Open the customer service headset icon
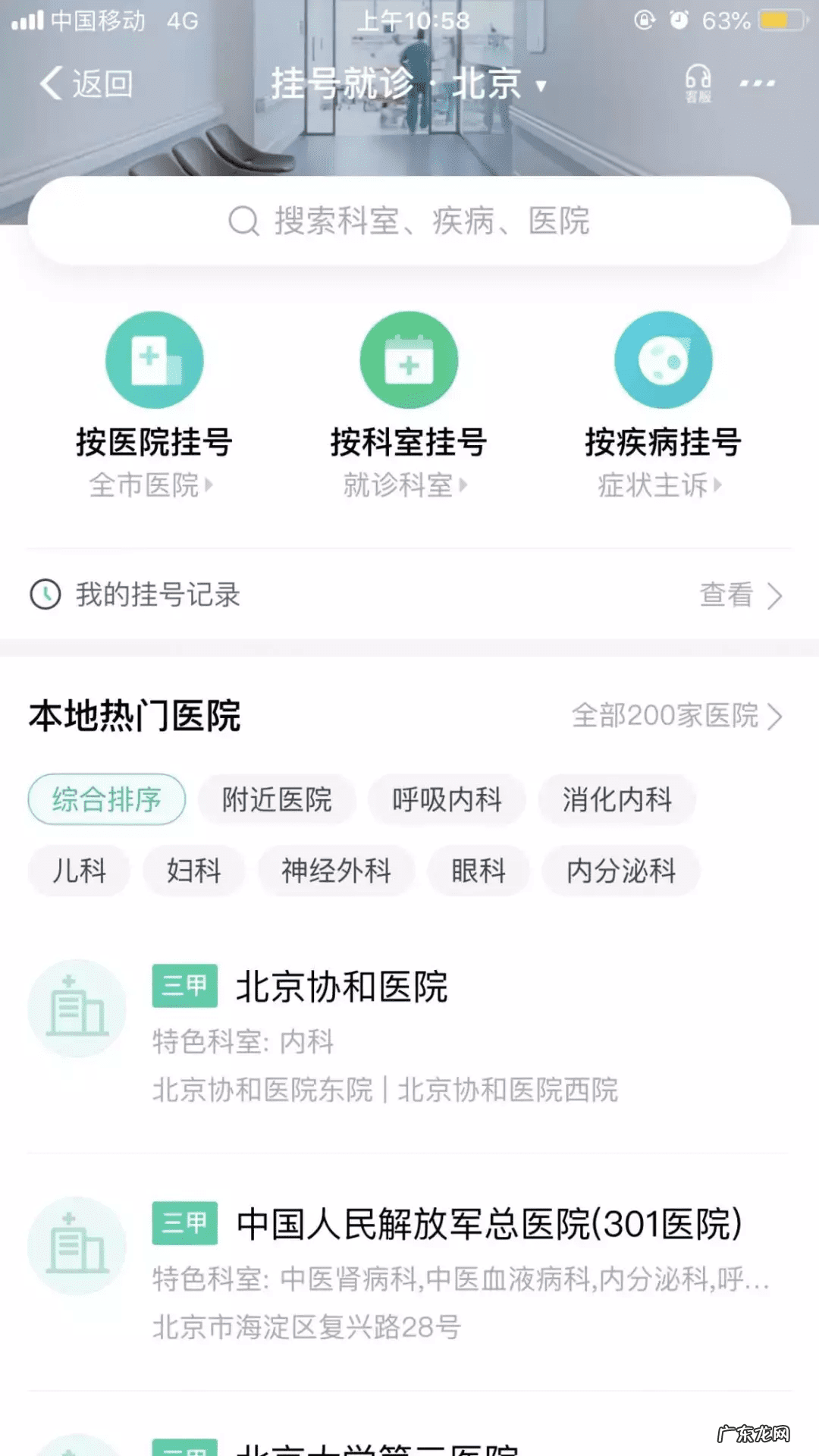The width and height of the screenshot is (819, 1456). click(x=697, y=82)
